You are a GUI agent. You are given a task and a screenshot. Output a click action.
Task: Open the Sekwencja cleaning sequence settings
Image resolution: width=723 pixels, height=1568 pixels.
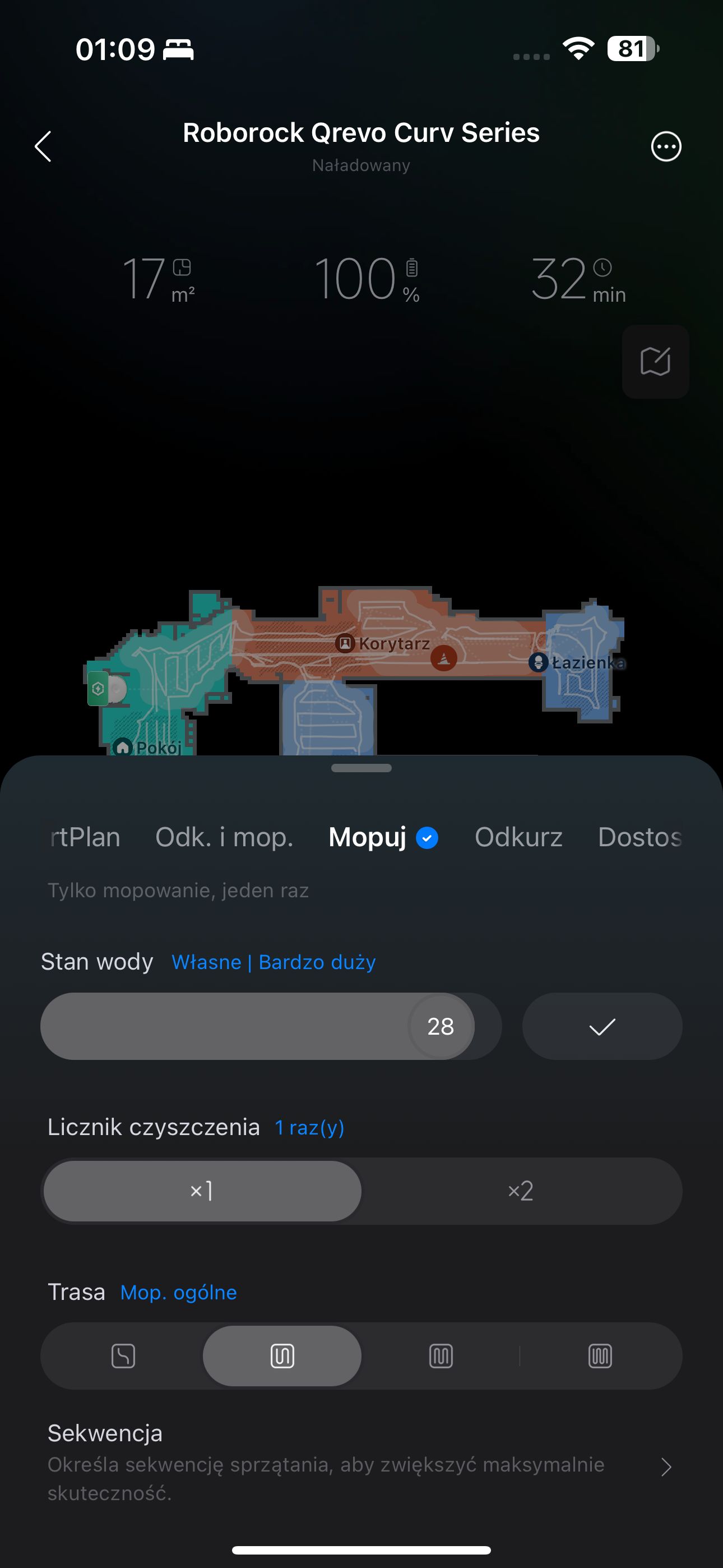pyautogui.click(x=361, y=1462)
